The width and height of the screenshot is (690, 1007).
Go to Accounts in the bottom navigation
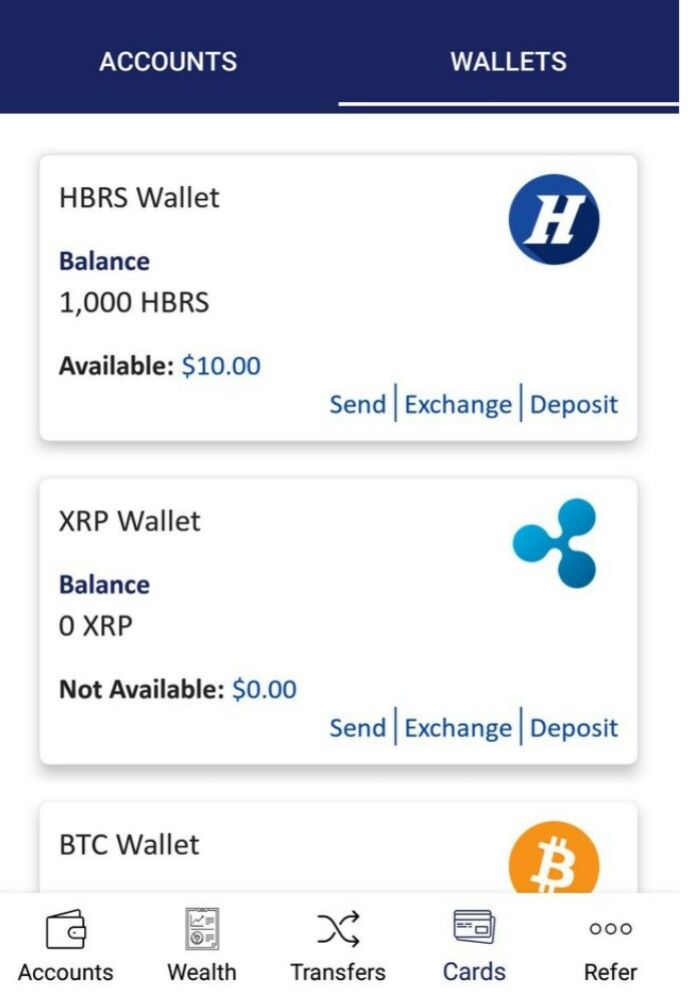pos(66,948)
